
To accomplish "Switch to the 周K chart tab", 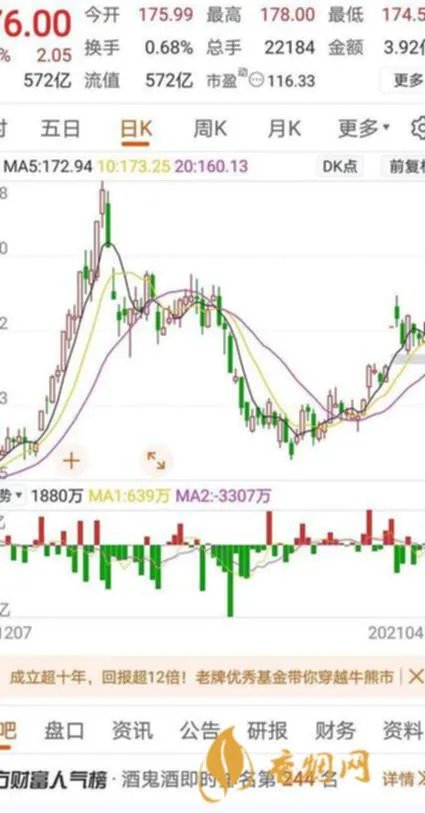I will pyautogui.click(x=210, y=129).
